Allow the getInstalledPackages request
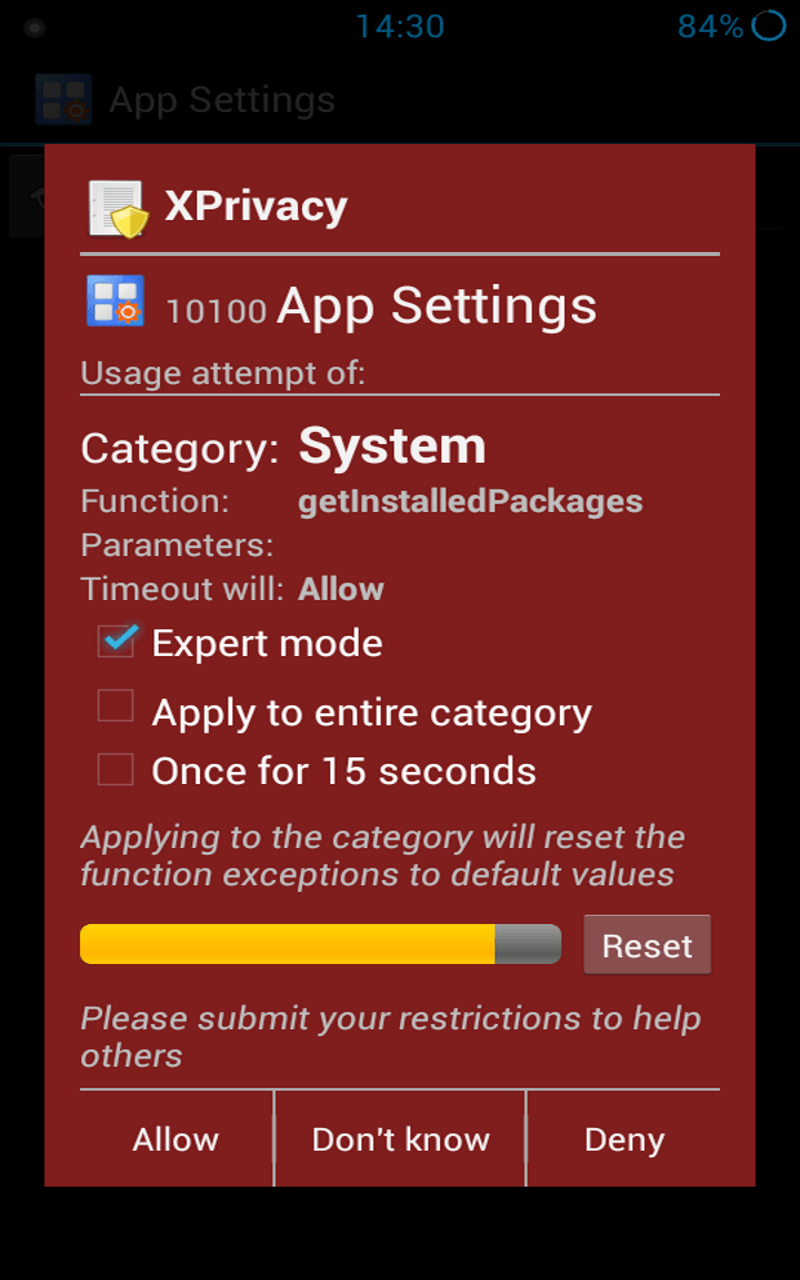Viewport: 800px width, 1280px height. [x=176, y=1139]
